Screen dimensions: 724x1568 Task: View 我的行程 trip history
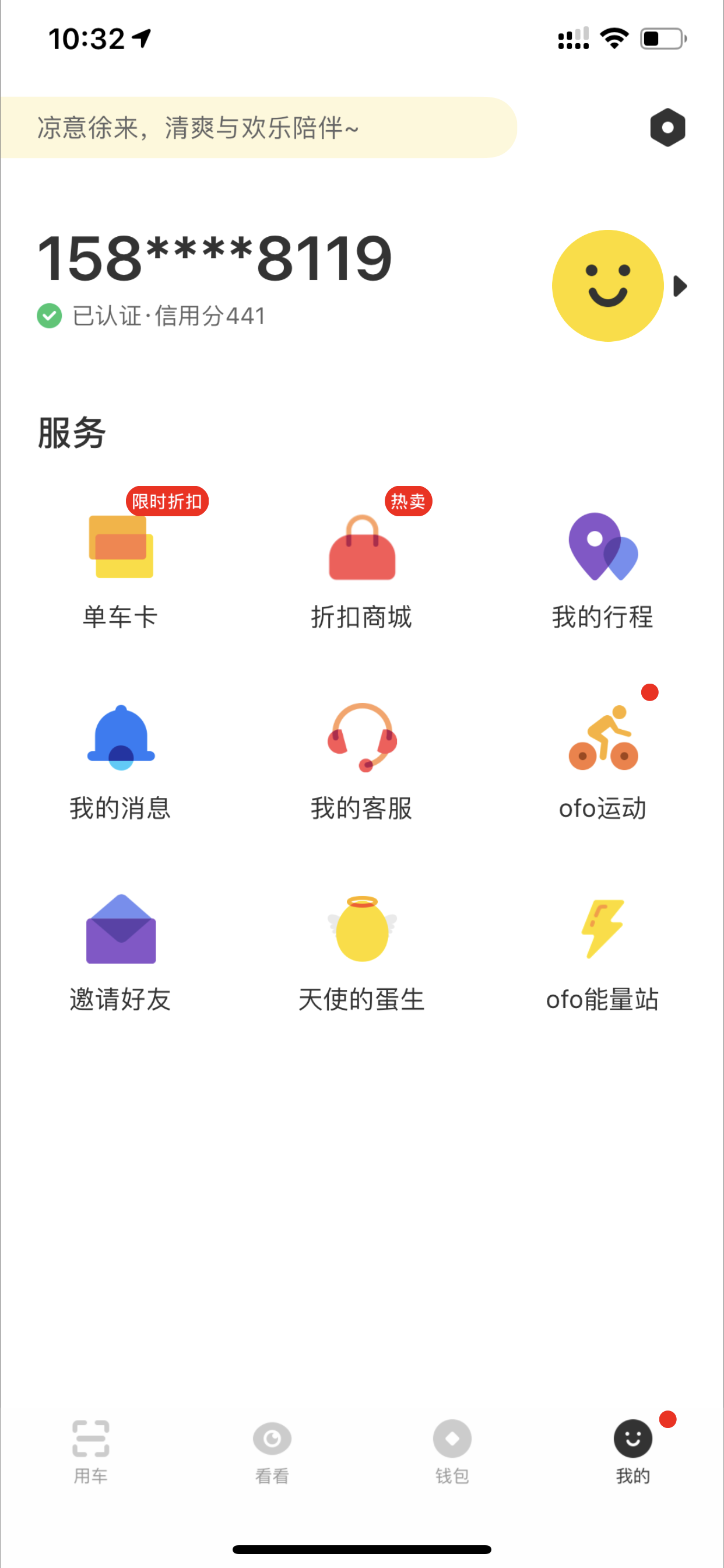(602, 570)
